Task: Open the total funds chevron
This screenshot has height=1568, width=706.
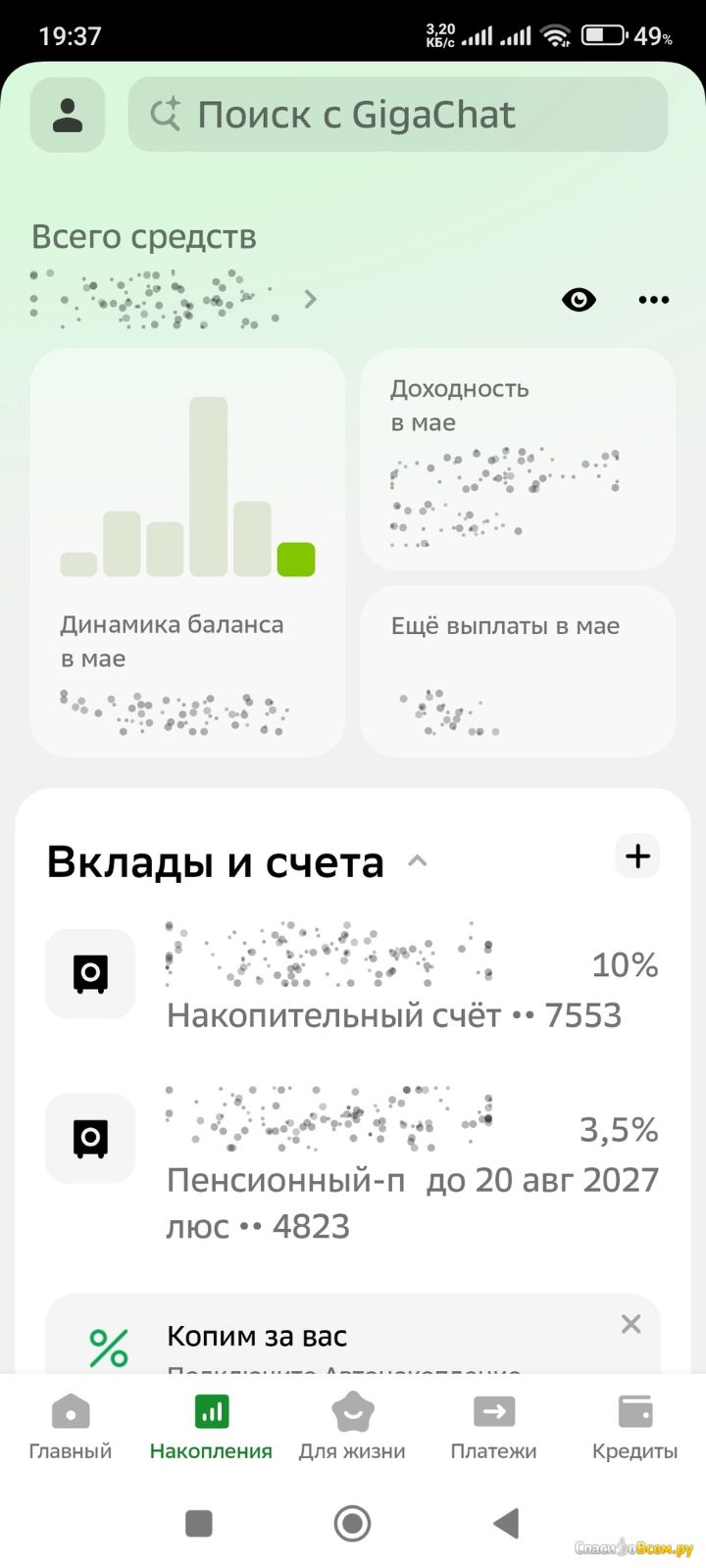Action: point(311,299)
